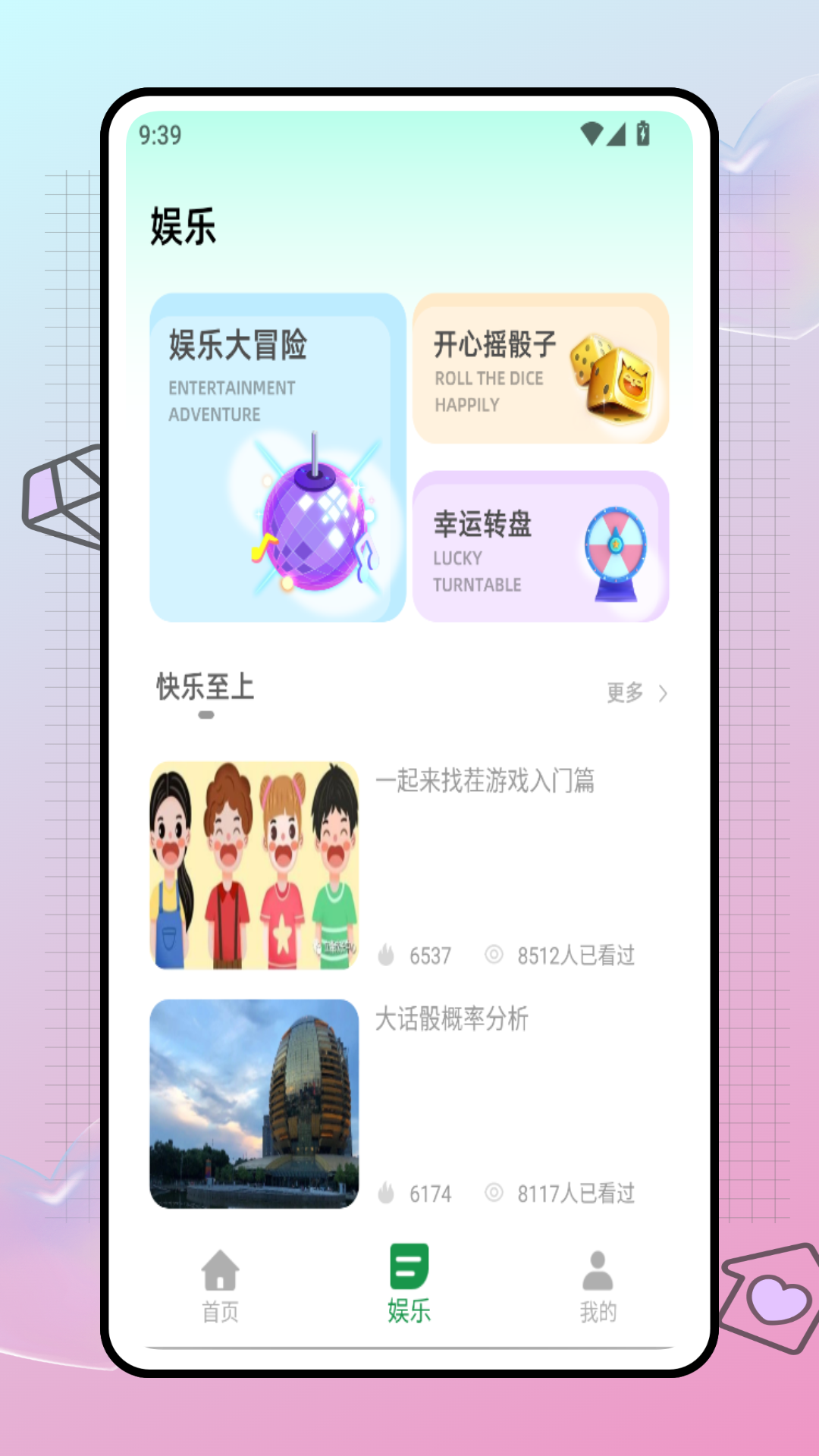Tap the lucky wheel icon on 幸运转盘 card
Image resolution: width=819 pixels, height=1456 pixels.
[614, 548]
